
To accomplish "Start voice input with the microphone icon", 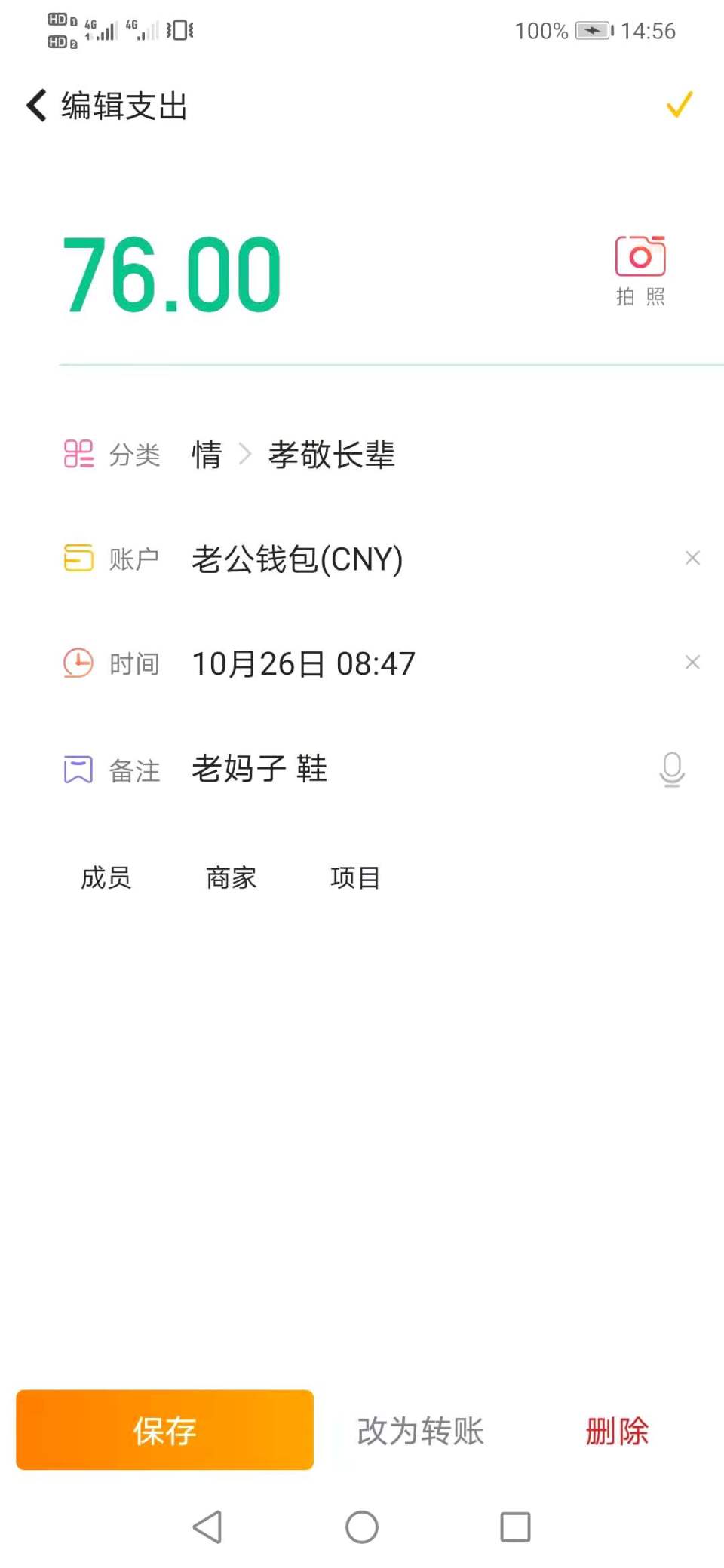I will click(x=672, y=770).
